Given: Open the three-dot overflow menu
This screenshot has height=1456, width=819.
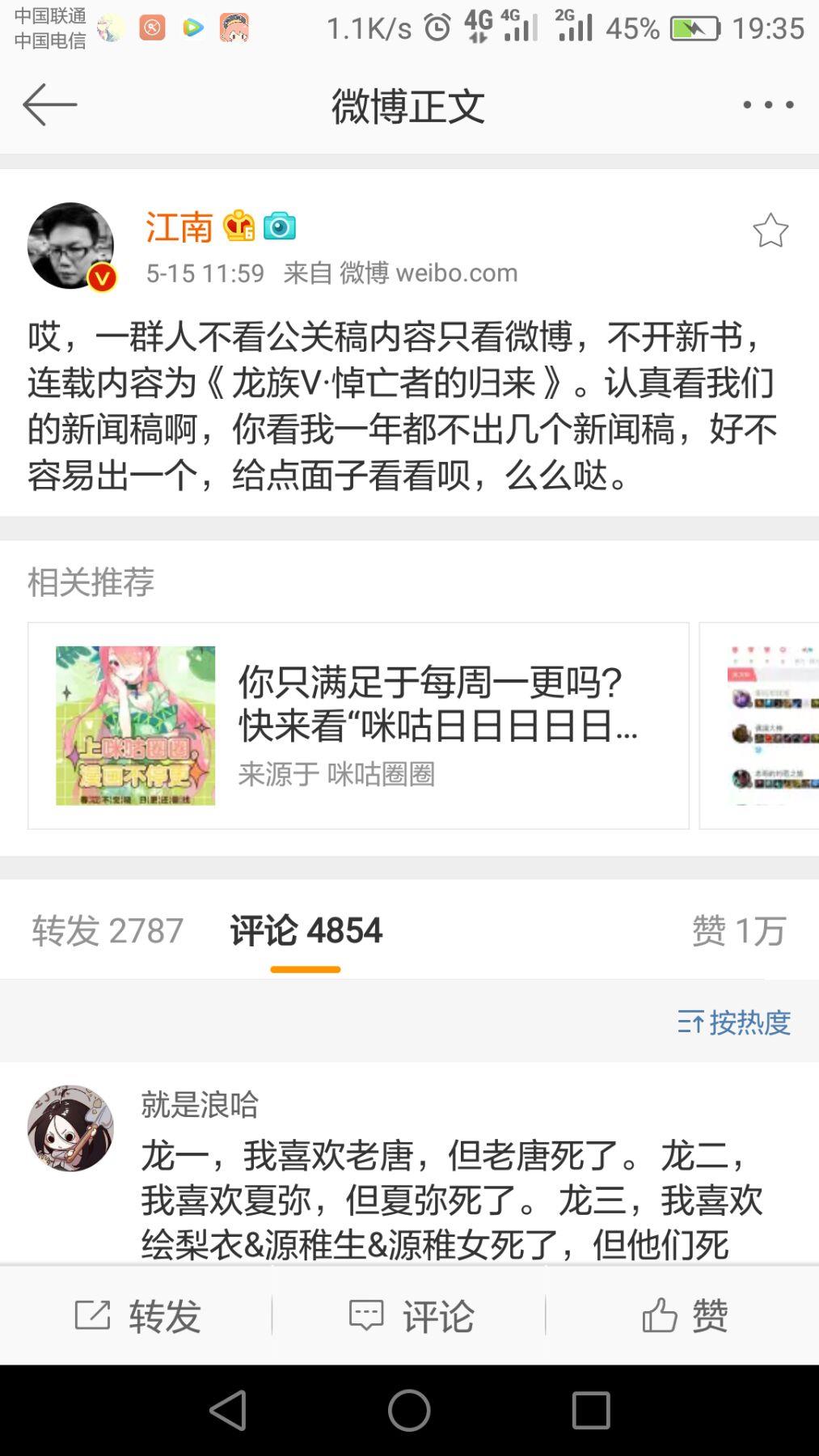Looking at the screenshot, I should coord(768,105).
